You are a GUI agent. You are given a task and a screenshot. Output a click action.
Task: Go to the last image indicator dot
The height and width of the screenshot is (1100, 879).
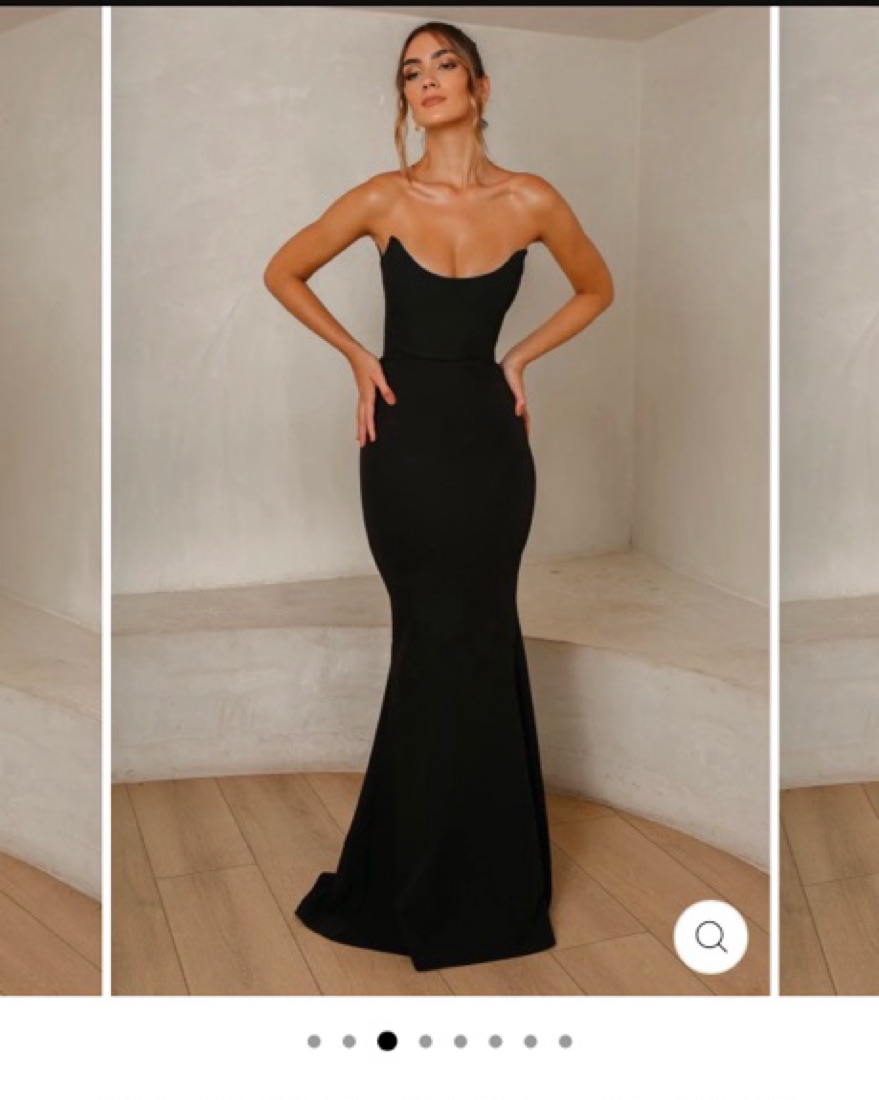pyautogui.click(x=565, y=1041)
